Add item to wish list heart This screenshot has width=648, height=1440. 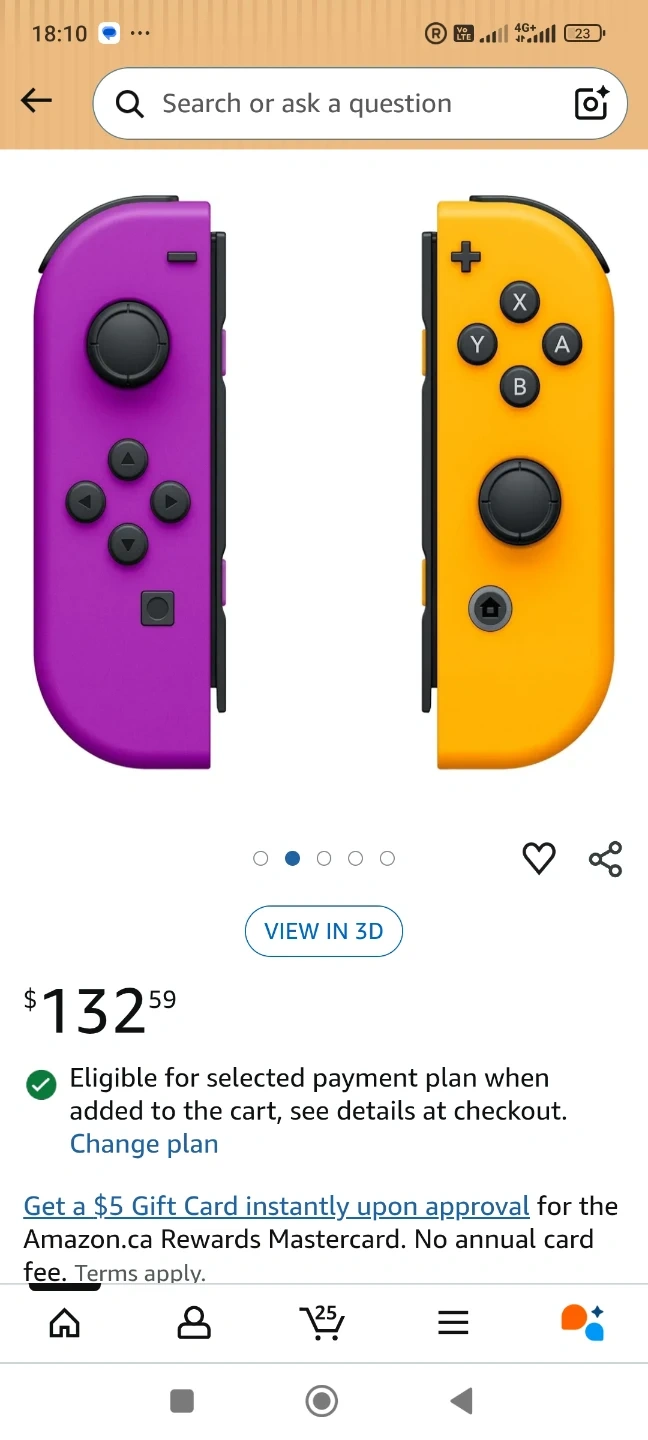539,858
